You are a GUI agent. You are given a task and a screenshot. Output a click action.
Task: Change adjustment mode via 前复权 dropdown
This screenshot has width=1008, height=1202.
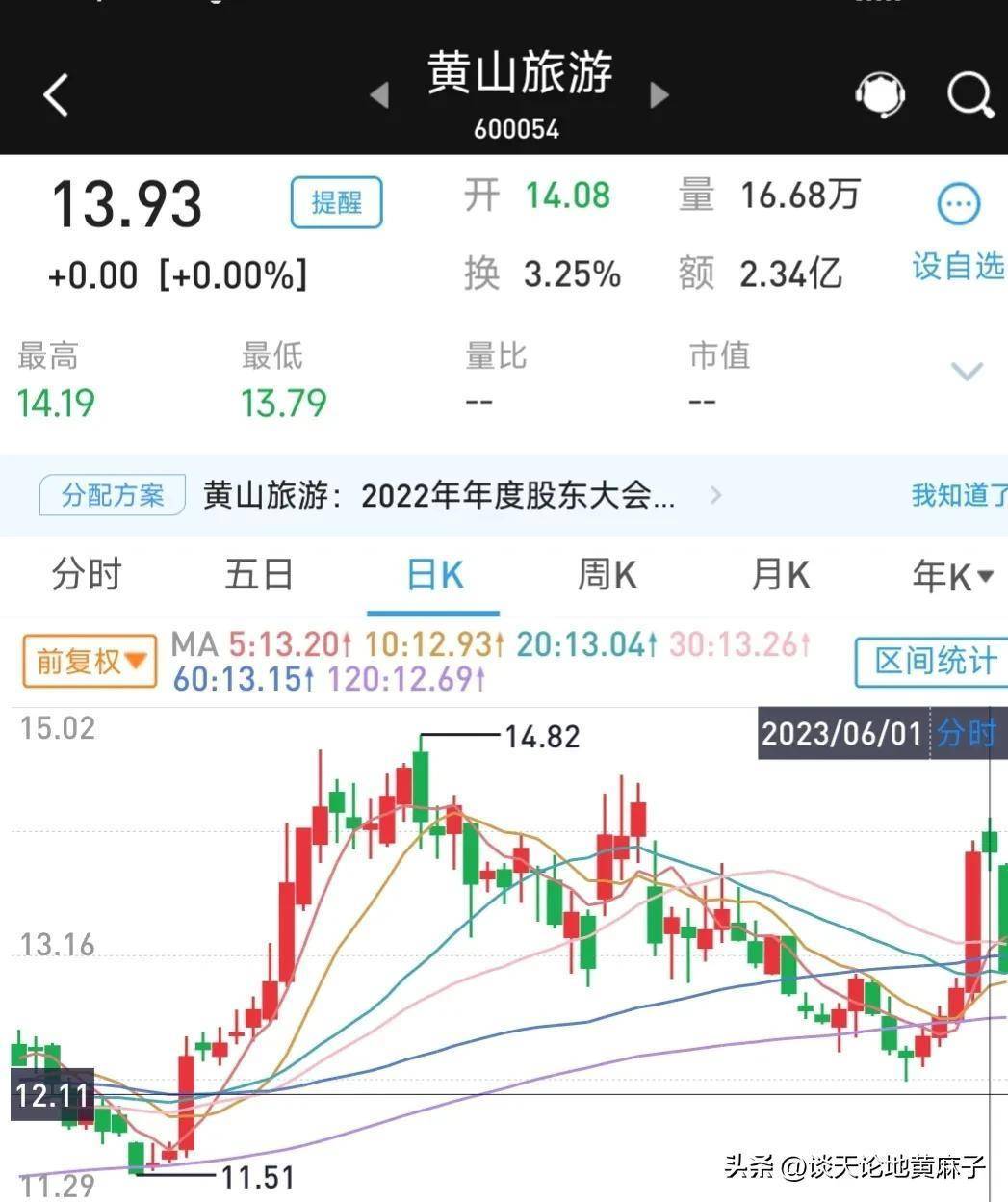90,661
